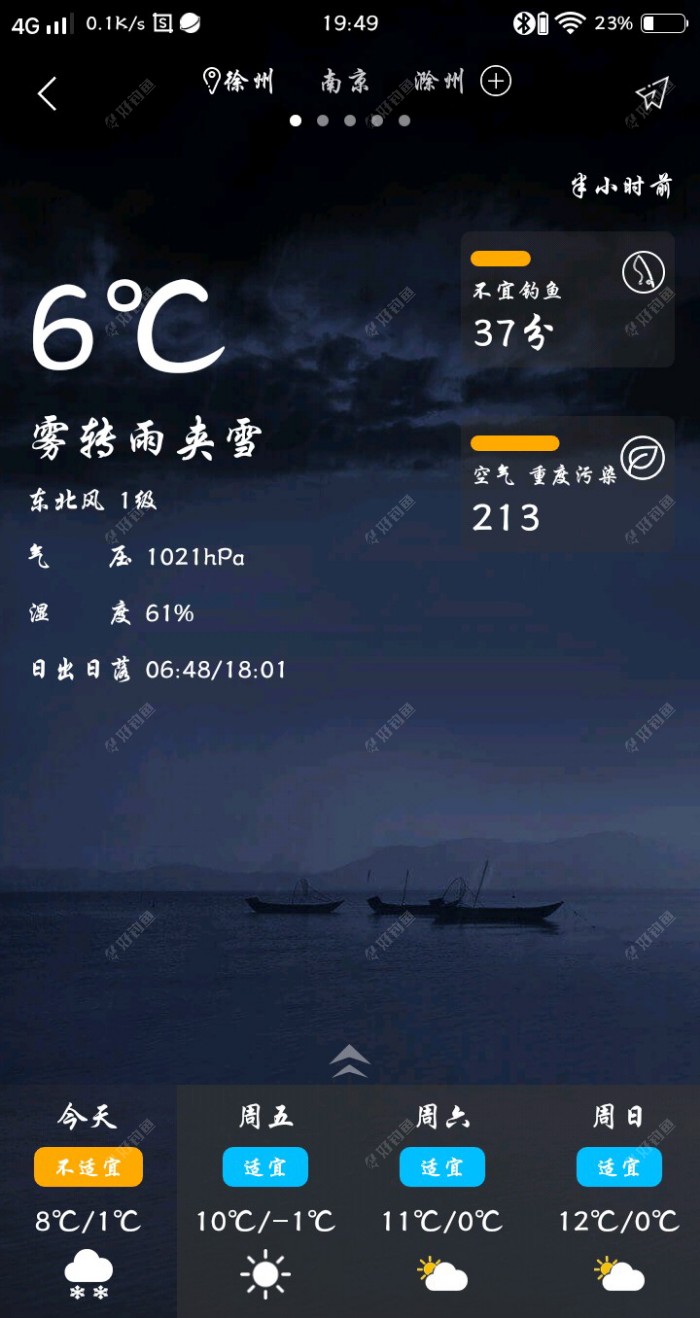Select 周六 forecast column
Viewport: 700px width, 1318px height.
[442, 1200]
